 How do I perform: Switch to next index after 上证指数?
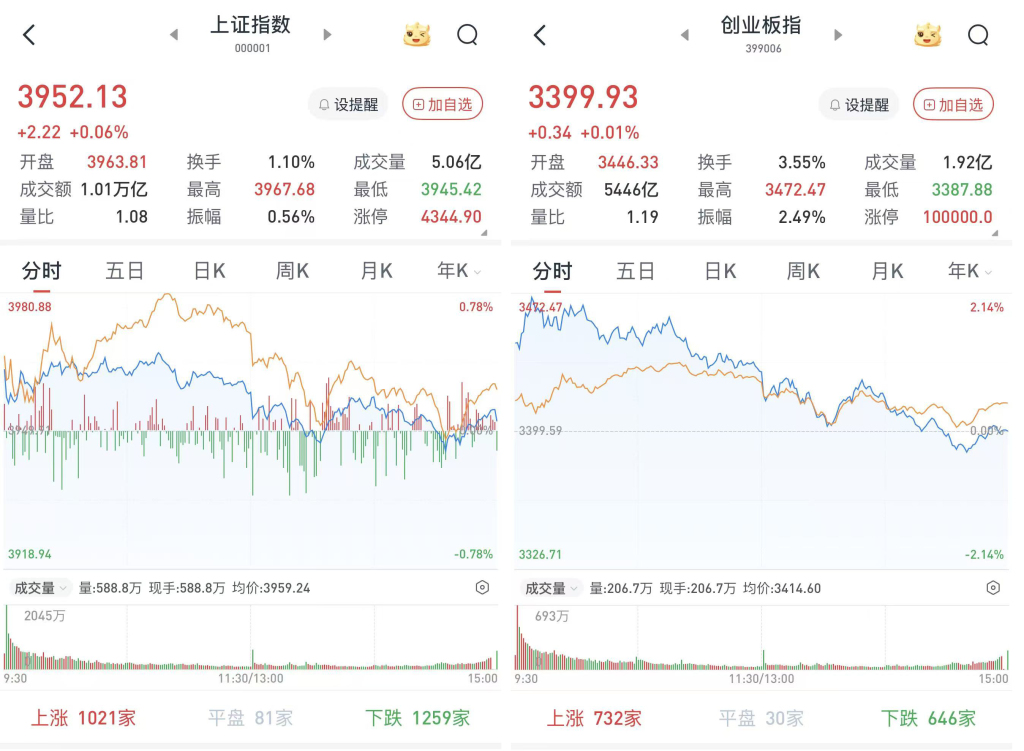(328, 35)
